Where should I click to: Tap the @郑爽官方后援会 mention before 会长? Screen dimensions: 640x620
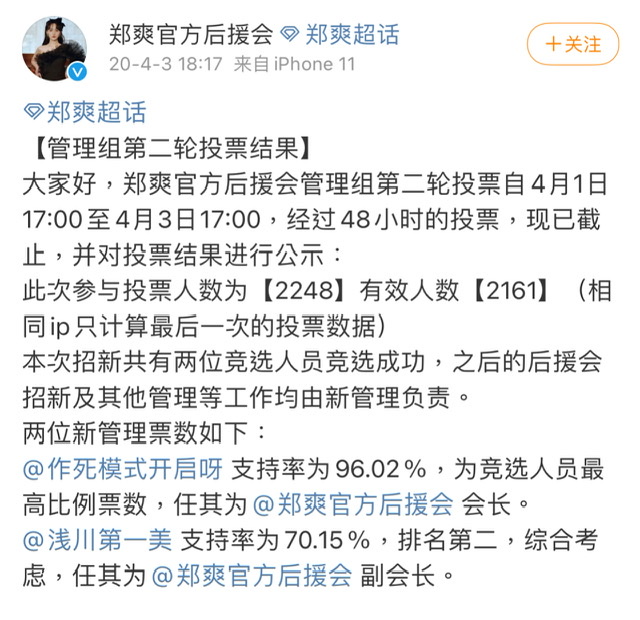tap(353, 502)
